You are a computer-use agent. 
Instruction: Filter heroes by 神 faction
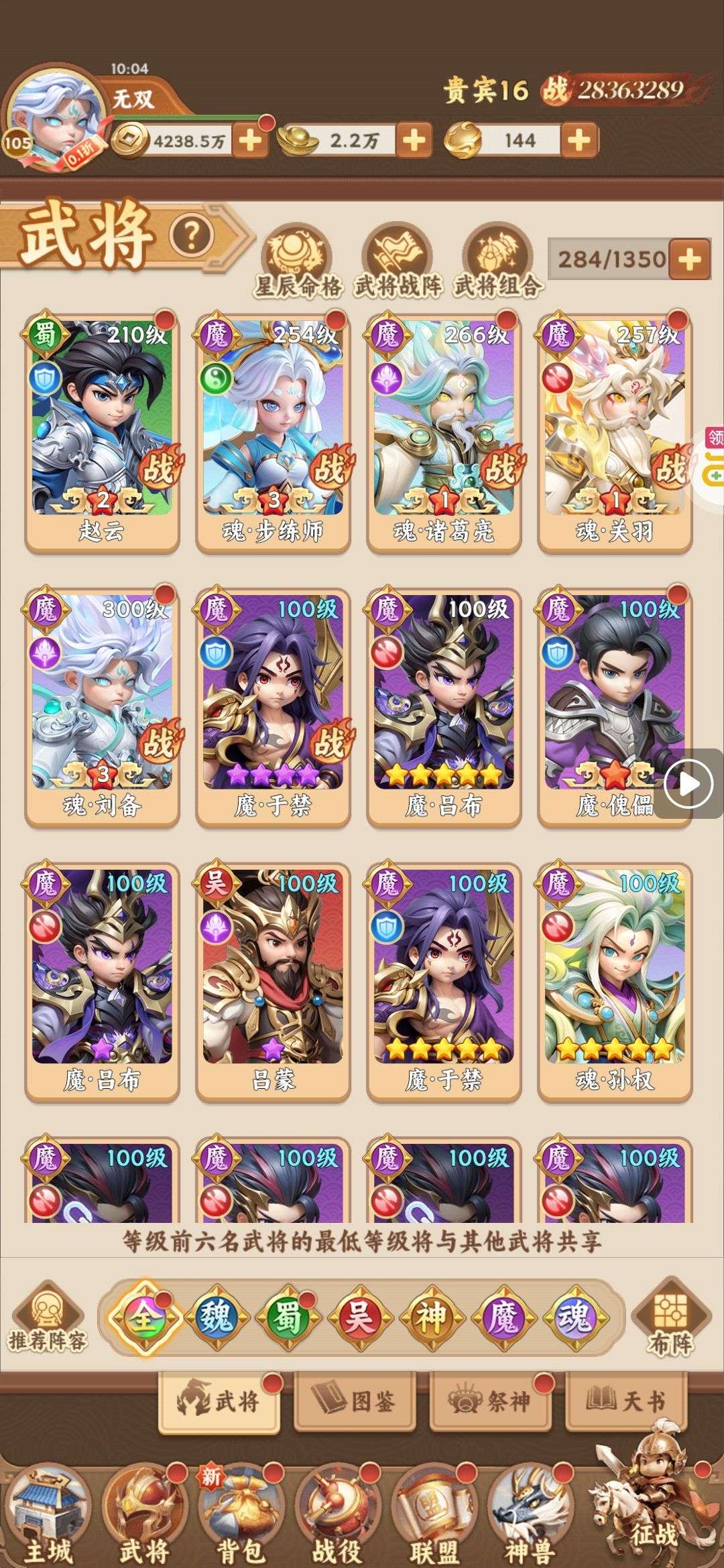[x=430, y=1317]
